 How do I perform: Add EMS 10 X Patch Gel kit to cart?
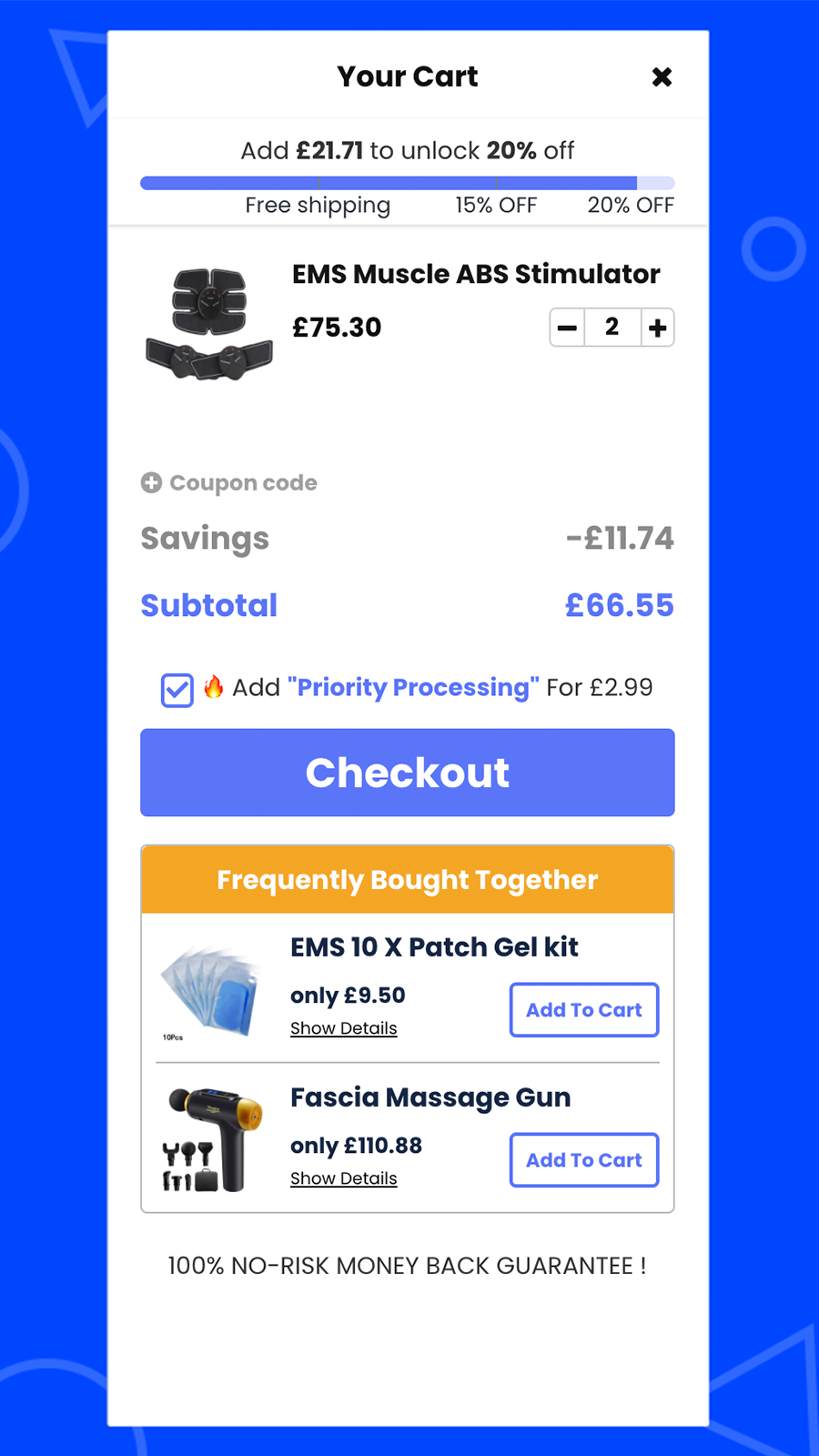(x=583, y=1010)
